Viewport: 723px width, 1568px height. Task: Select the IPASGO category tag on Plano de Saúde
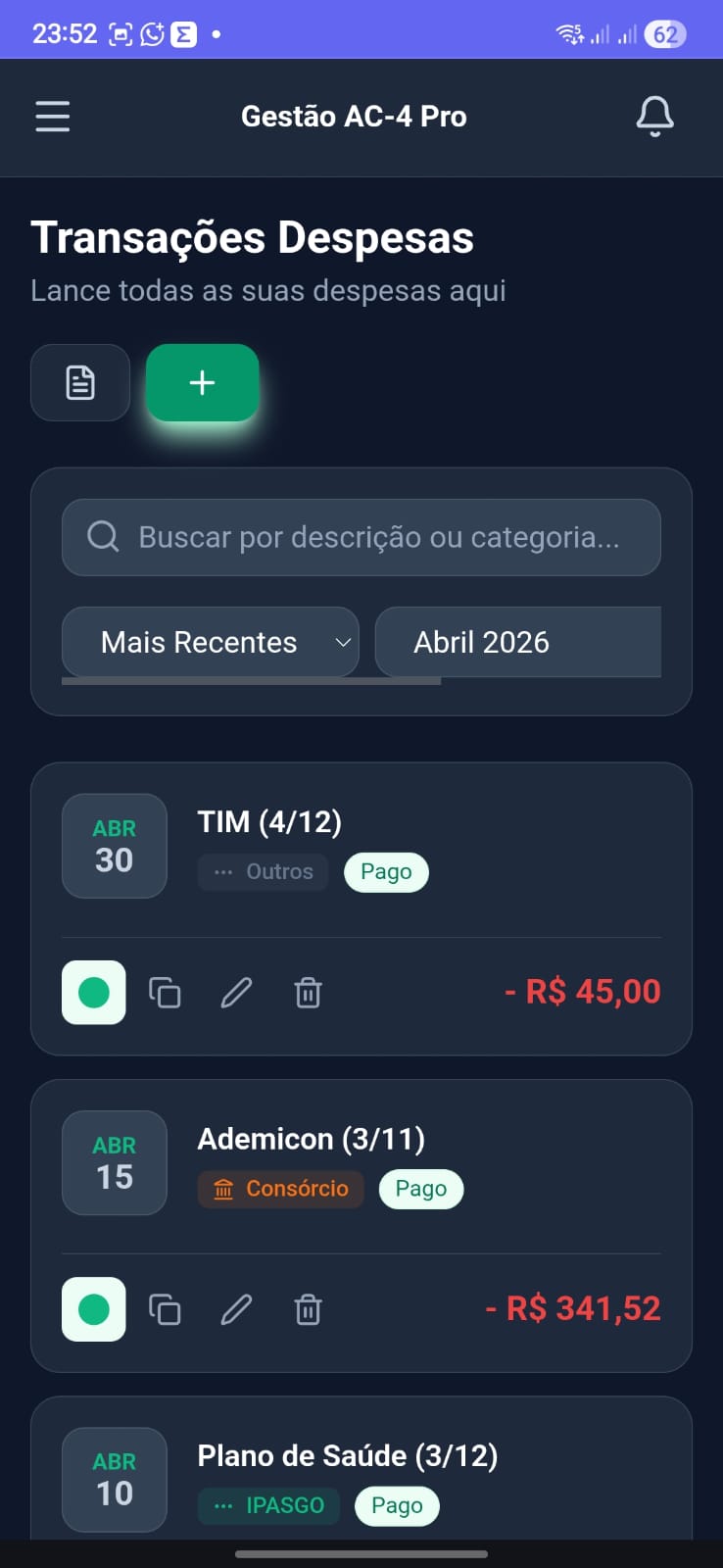(268, 1505)
